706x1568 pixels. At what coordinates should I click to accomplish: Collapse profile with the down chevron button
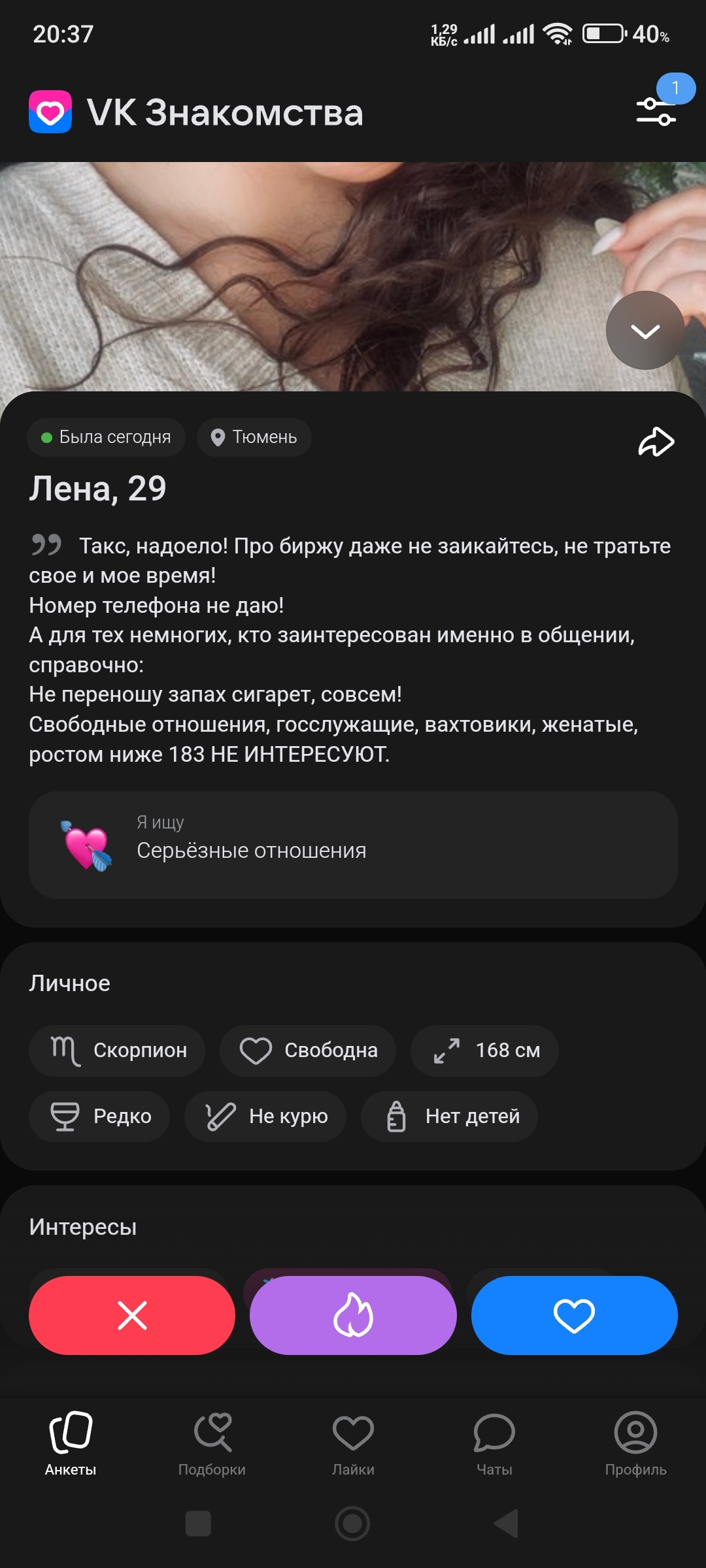pos(645,331)
